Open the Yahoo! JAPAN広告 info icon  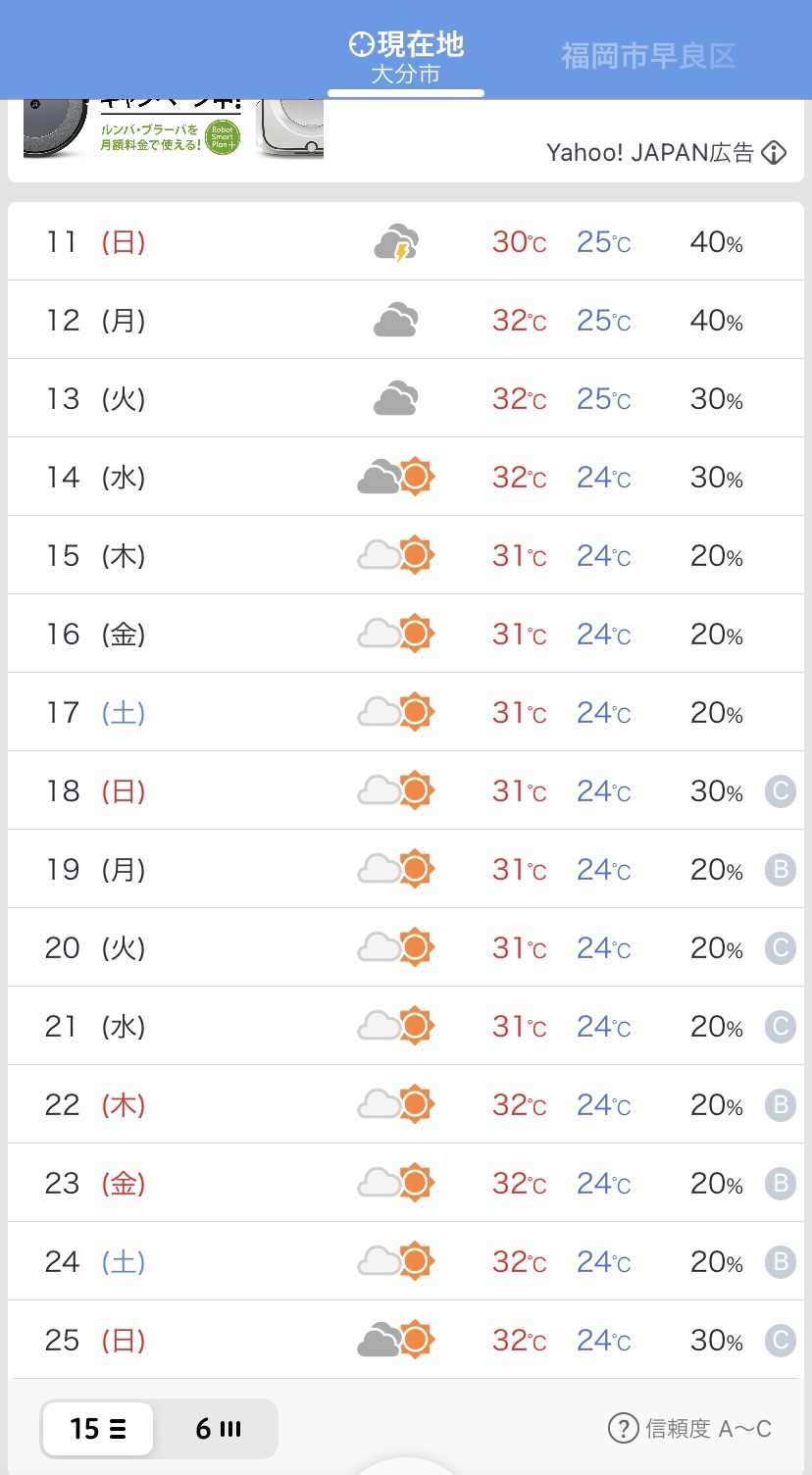[774, 153]
